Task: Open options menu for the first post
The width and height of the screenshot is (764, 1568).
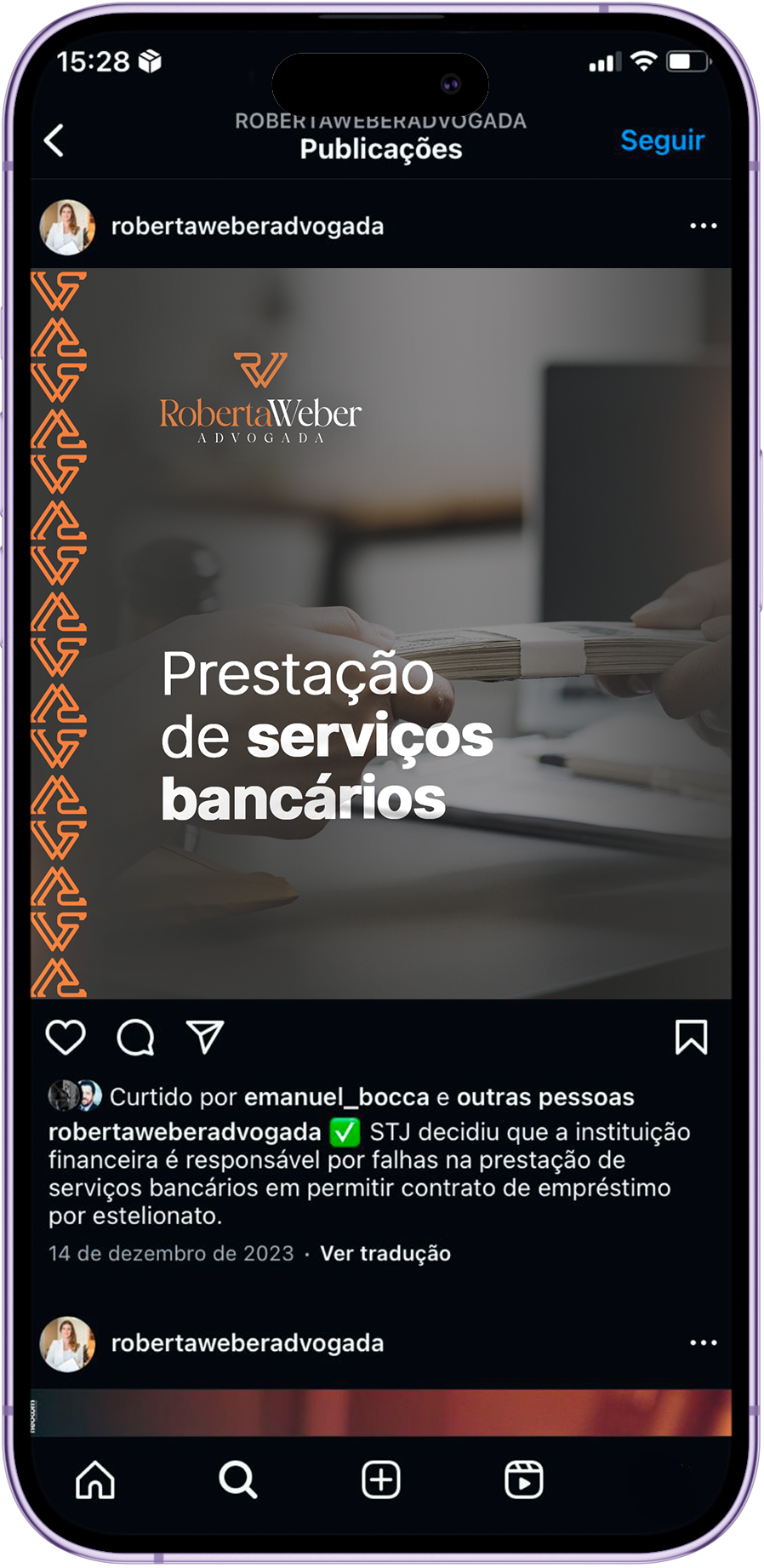Action: pos(703,226)
